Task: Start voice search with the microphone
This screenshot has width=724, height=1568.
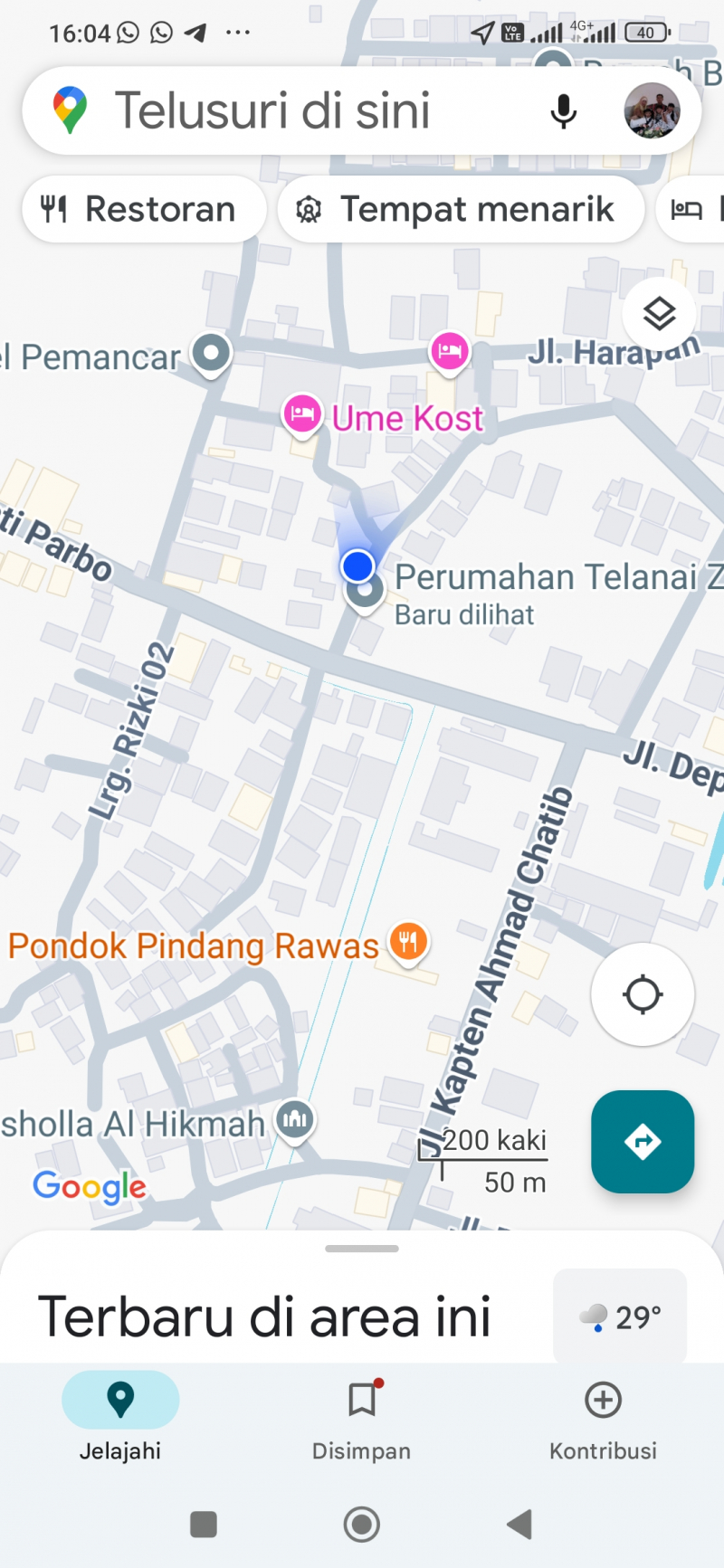Action: tap(563, 111)
